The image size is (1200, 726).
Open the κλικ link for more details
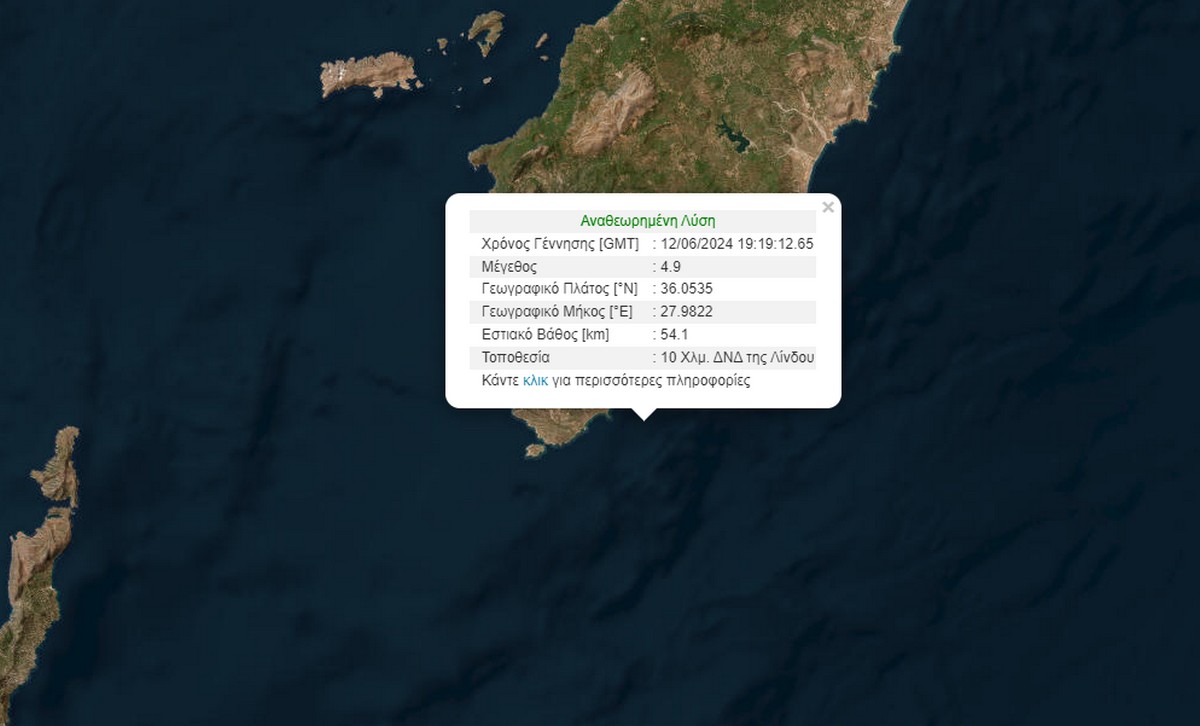535,381
